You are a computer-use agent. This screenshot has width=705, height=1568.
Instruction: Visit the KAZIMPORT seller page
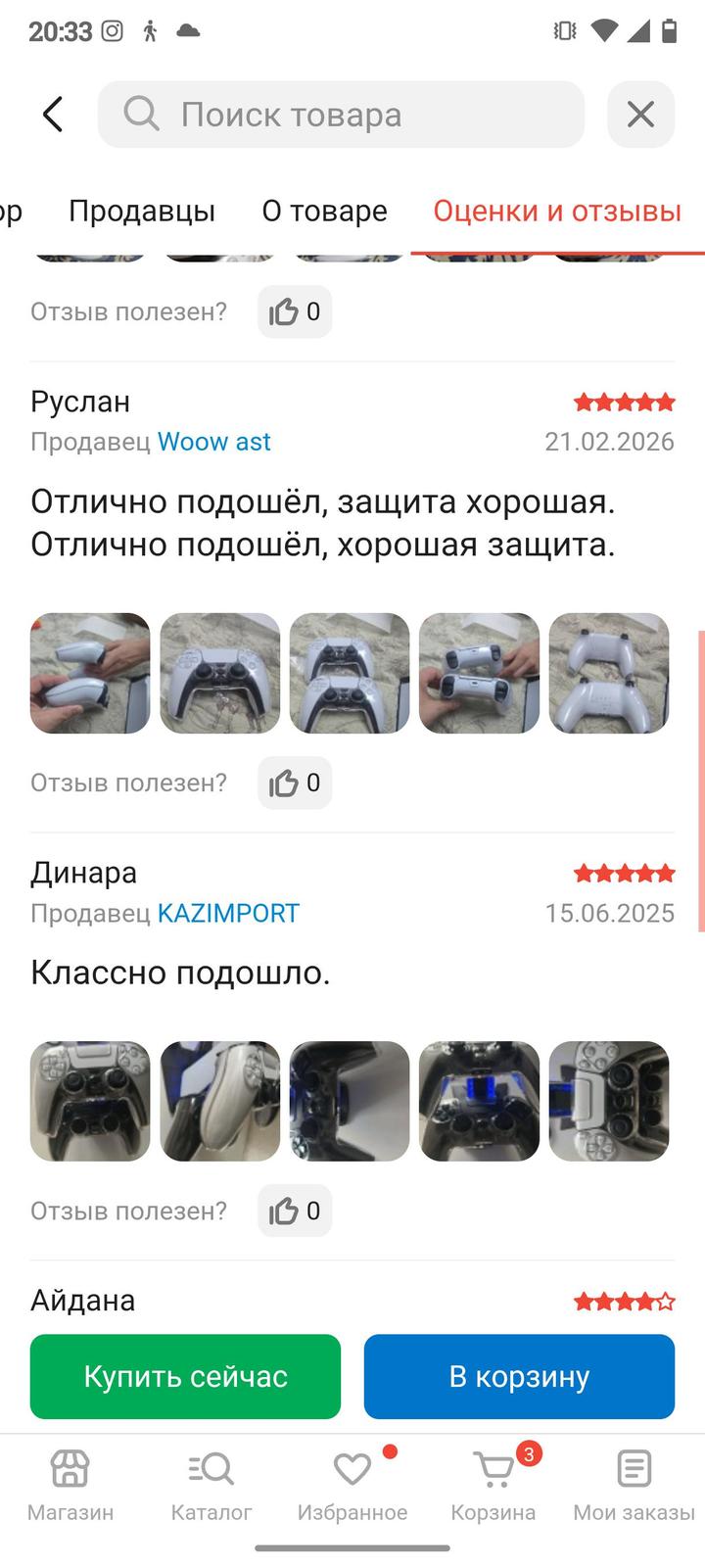click(x=228, y=913)
